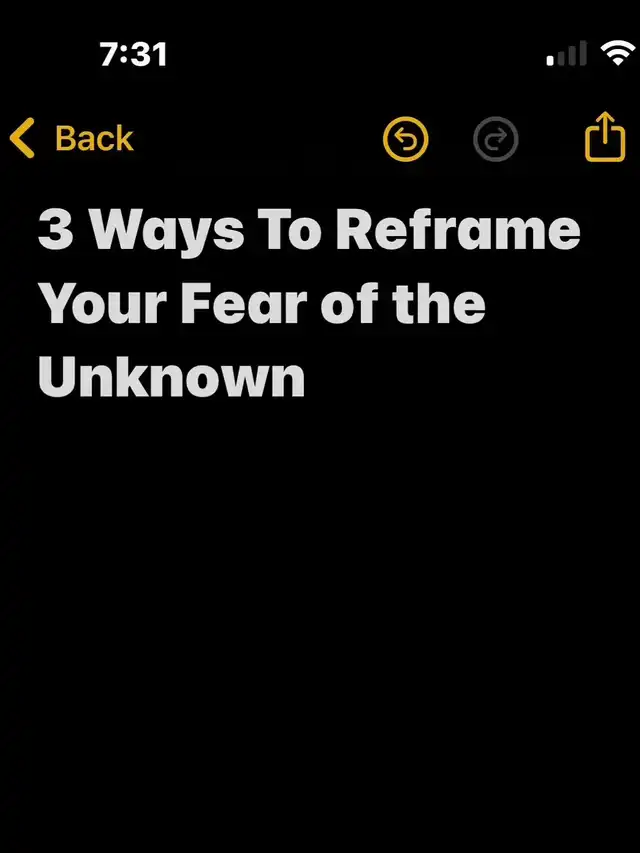Viewport: 640px width, 853px height.
Task: Go back using the Back button
Action: 71,138
